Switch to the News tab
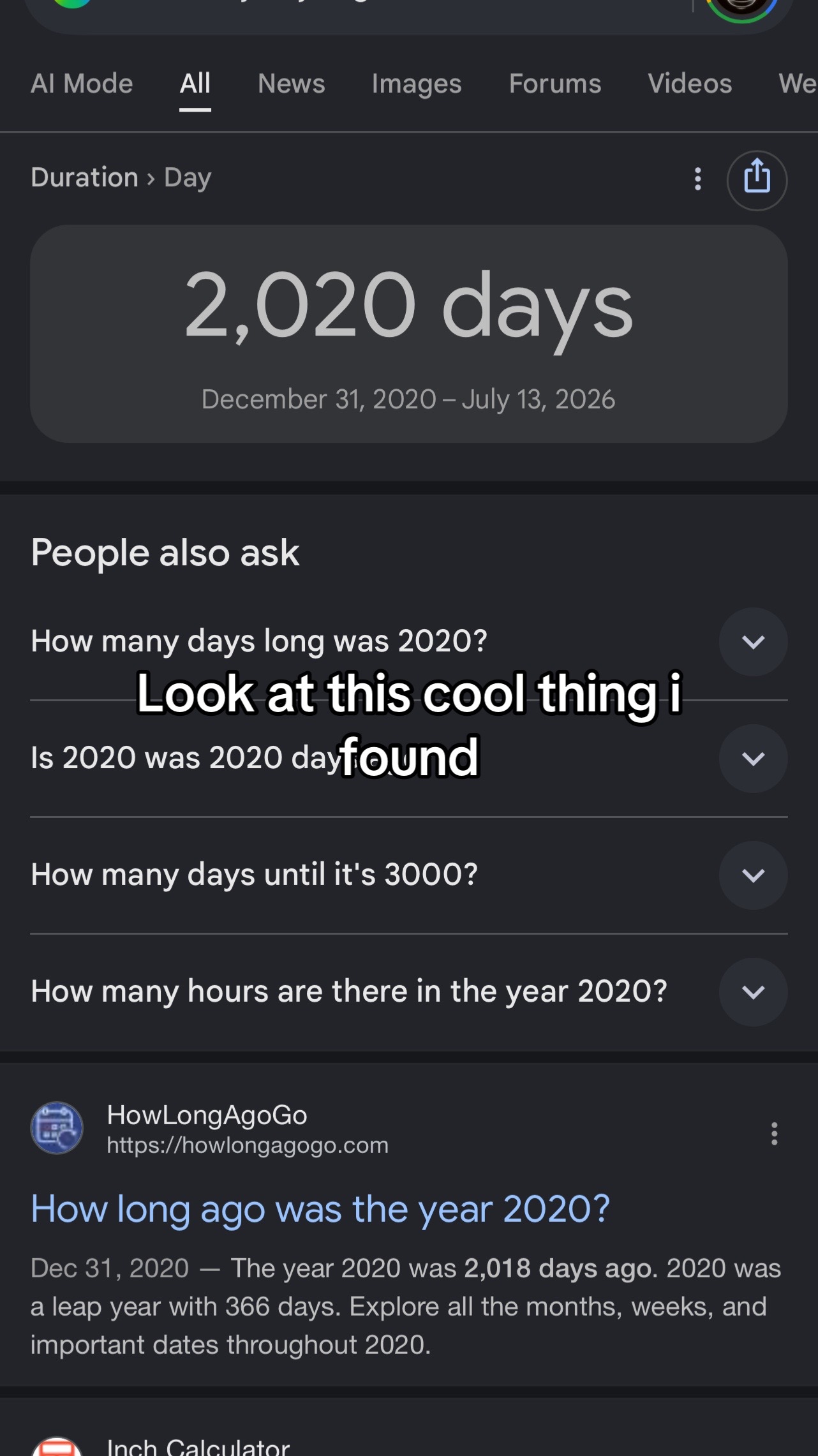The image size is (818, 1456). [291, 84]
